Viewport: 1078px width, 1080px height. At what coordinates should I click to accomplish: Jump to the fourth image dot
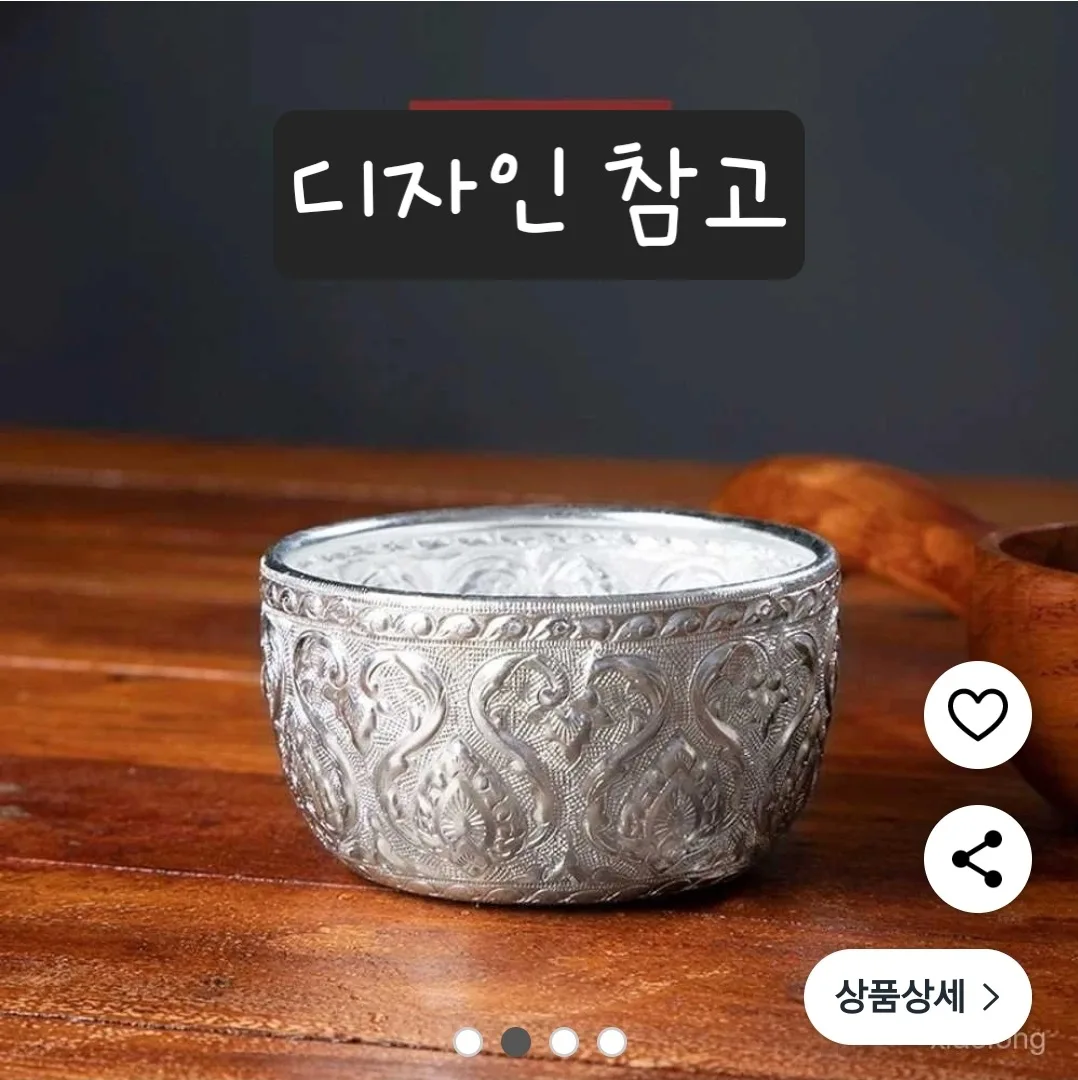coord(611,1041)
